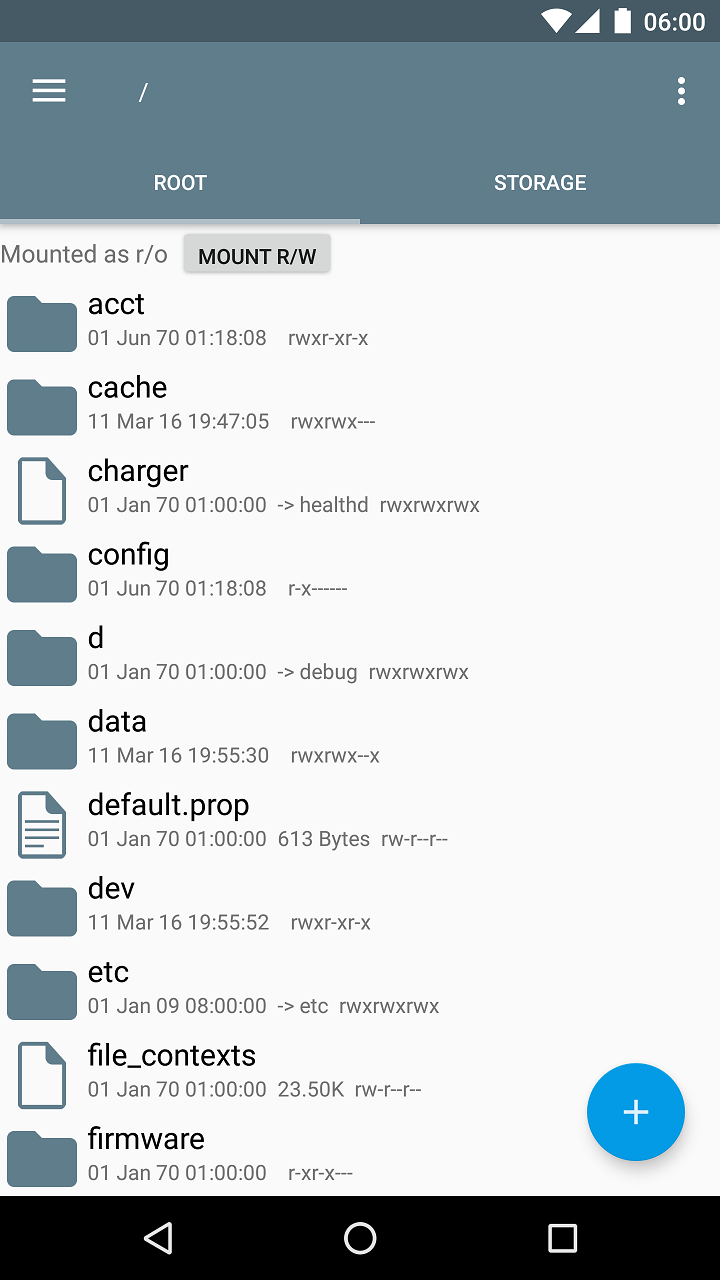Open the navigation drawer menu
Screen dimensions: 720x1280
48,90
